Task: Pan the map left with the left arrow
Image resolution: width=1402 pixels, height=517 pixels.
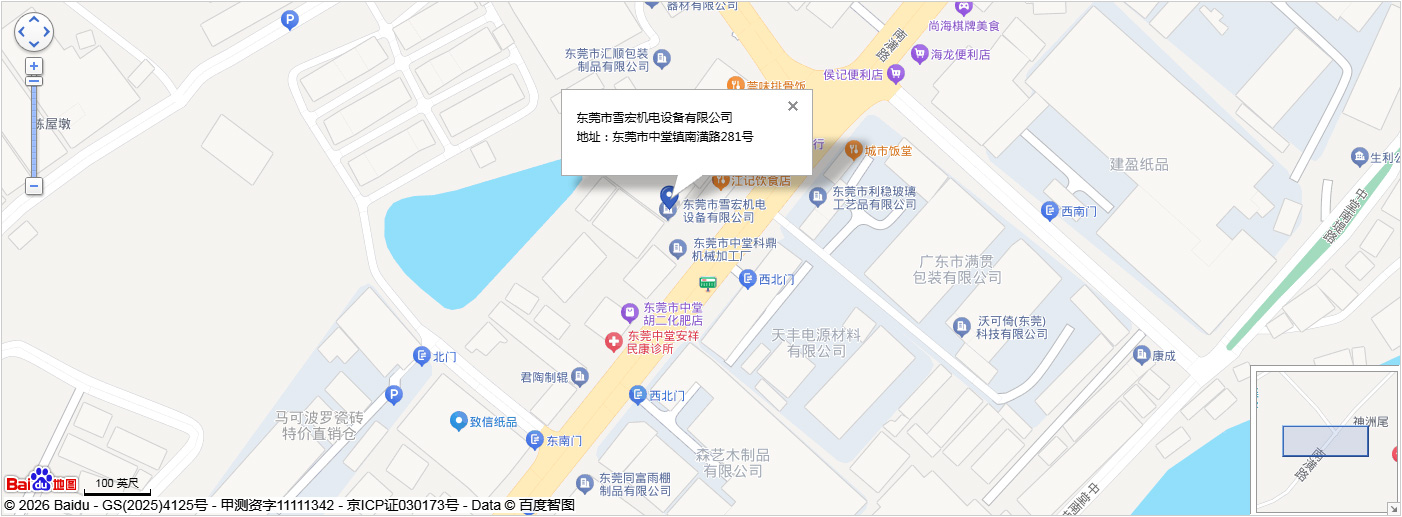Action: pos(20,32)
